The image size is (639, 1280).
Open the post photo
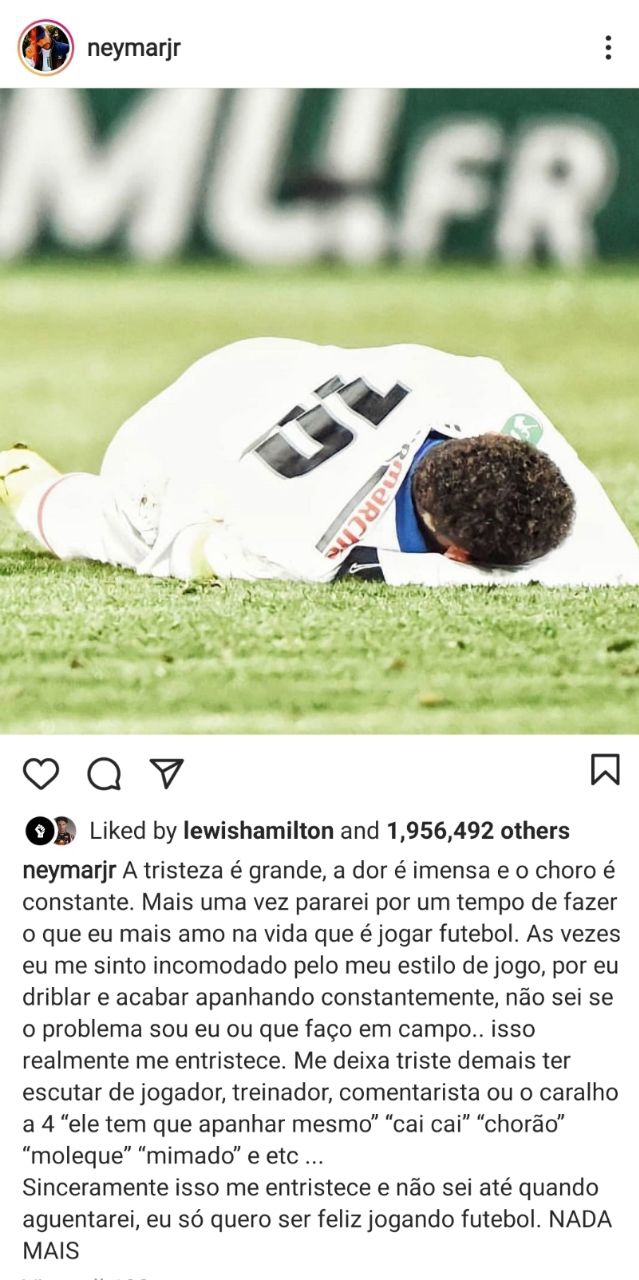pos(319,410)
